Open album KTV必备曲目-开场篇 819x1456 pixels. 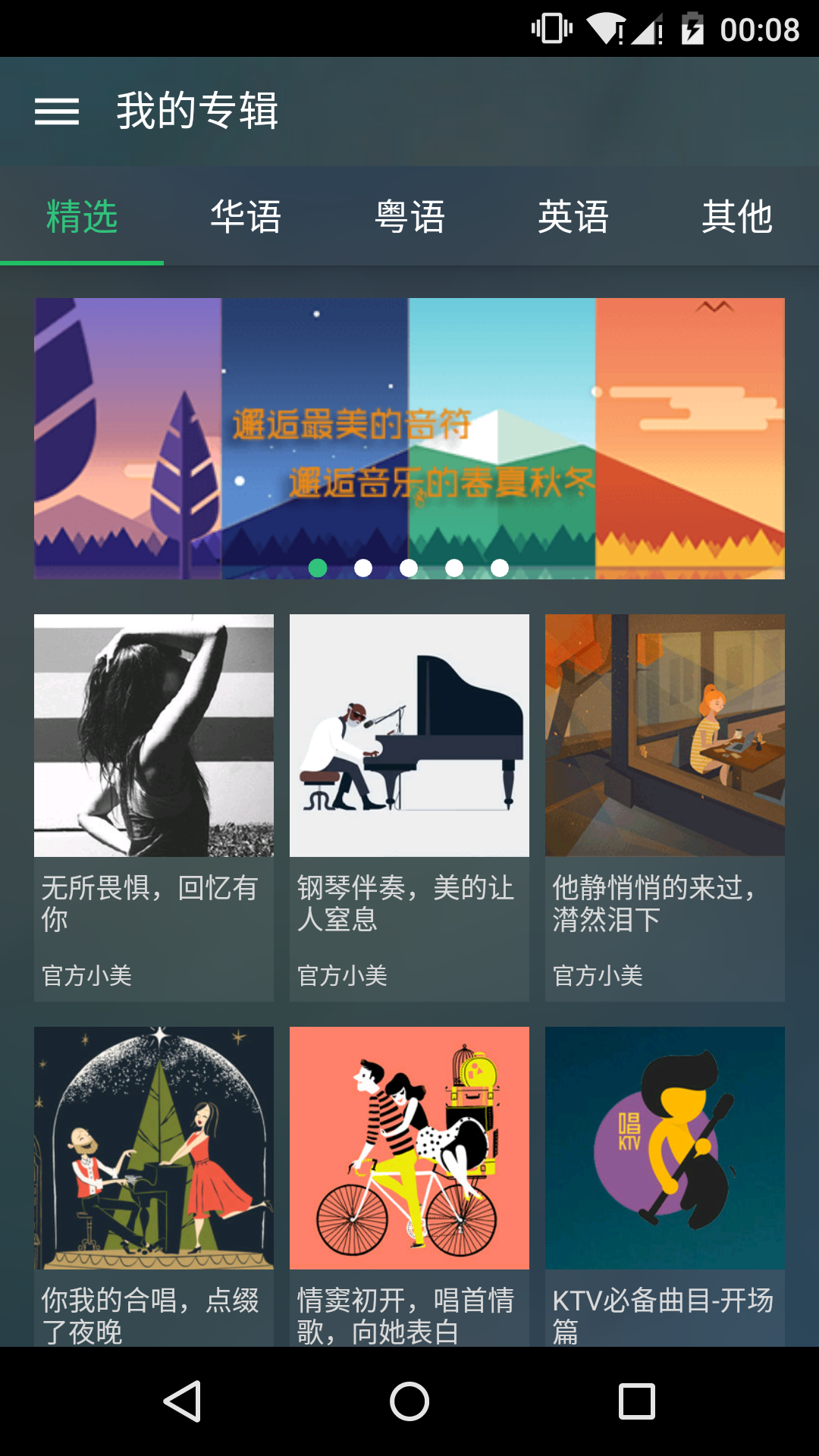[665, 1183]
